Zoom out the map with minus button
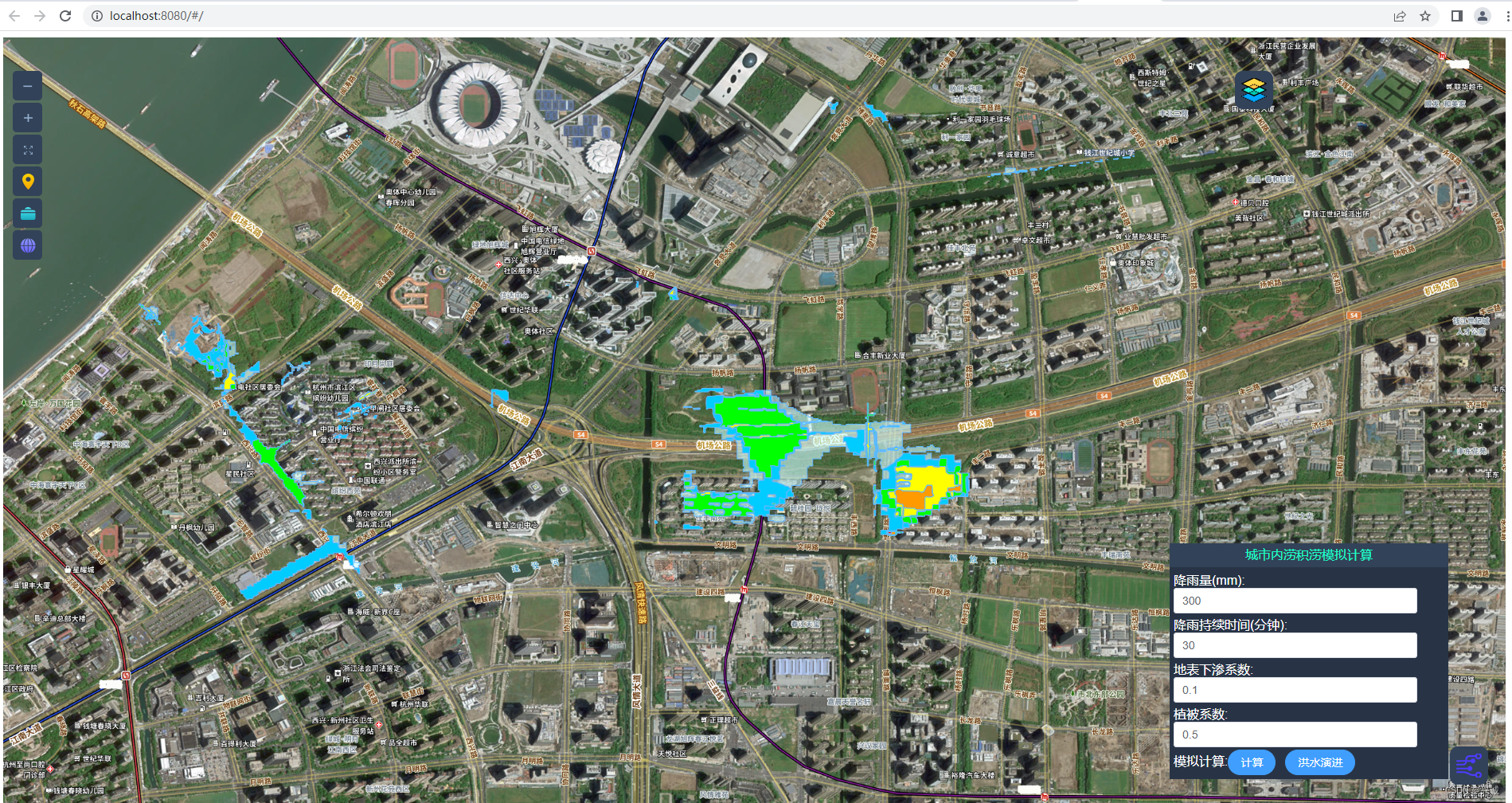Screen dimensions: 1512x803 click(x=28, y=86)
